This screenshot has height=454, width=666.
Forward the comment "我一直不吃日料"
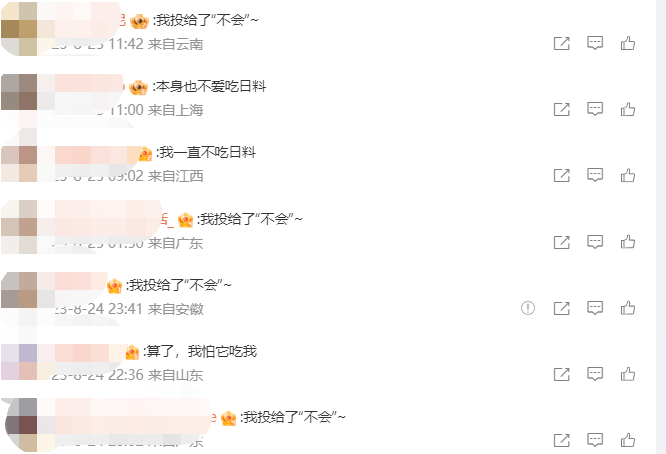pos(562,175)
